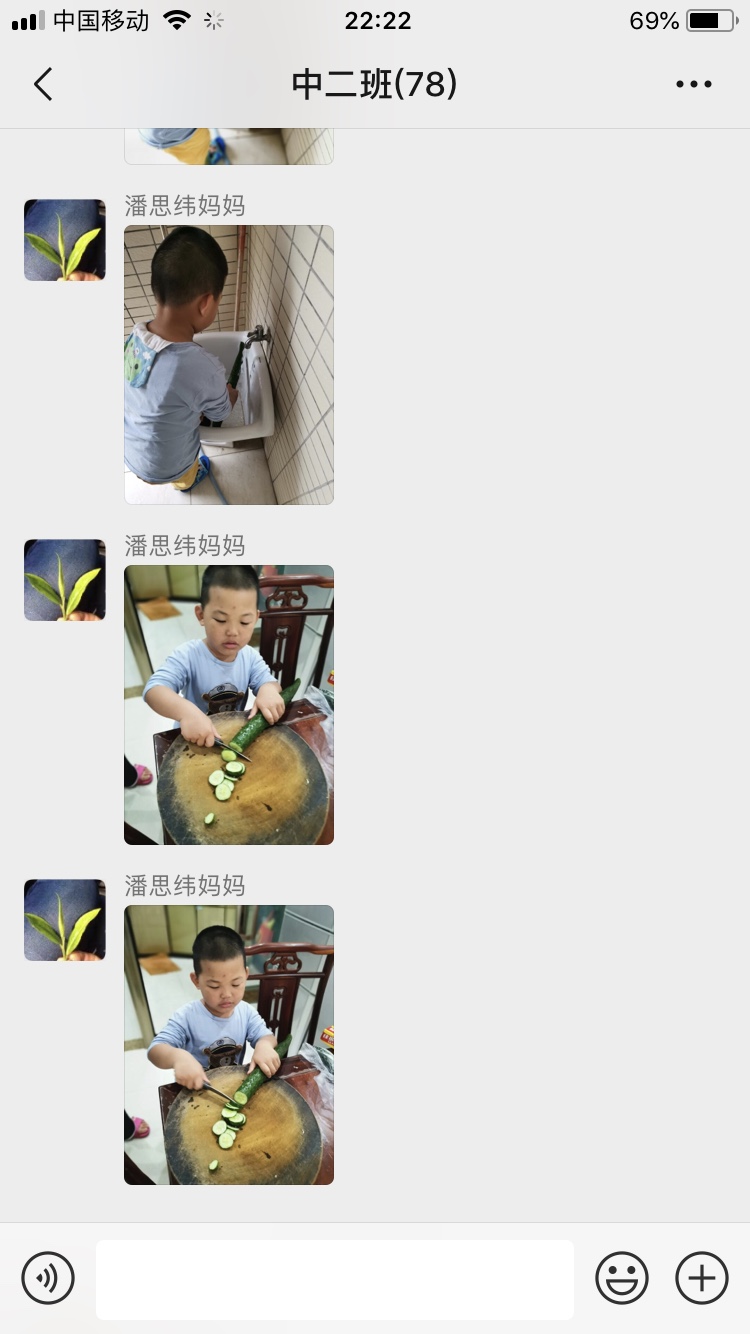Open the plus attachments menu
The height and width of the screenshot is (1334, 750).
(x=702, y=1278)
